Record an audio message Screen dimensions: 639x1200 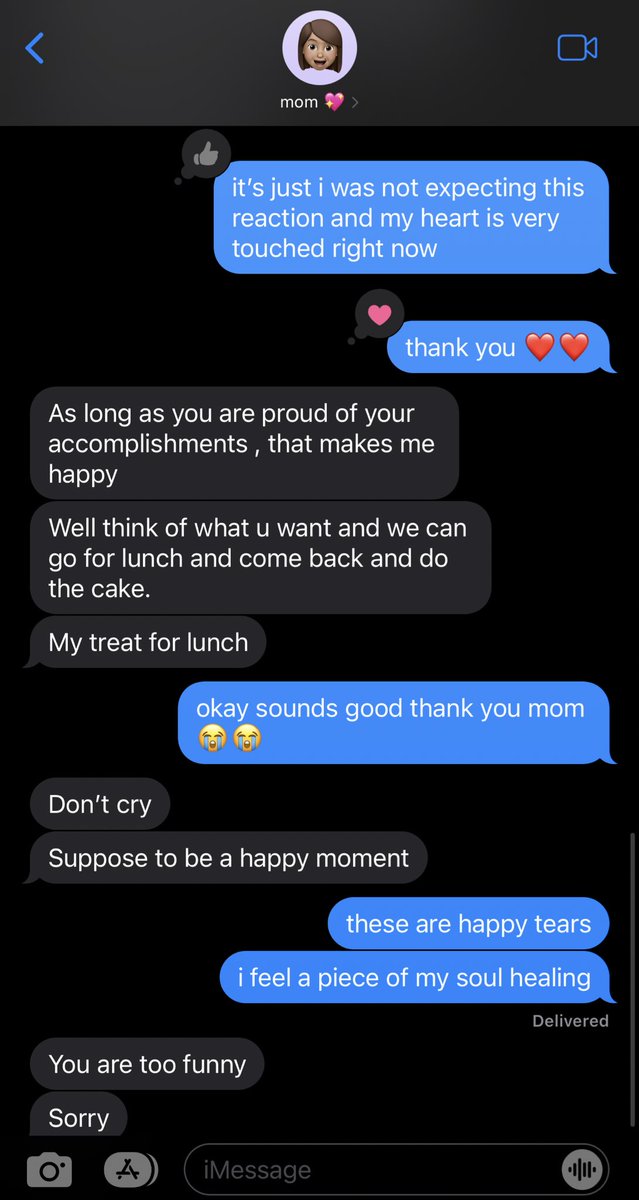tap(582, 1170)
